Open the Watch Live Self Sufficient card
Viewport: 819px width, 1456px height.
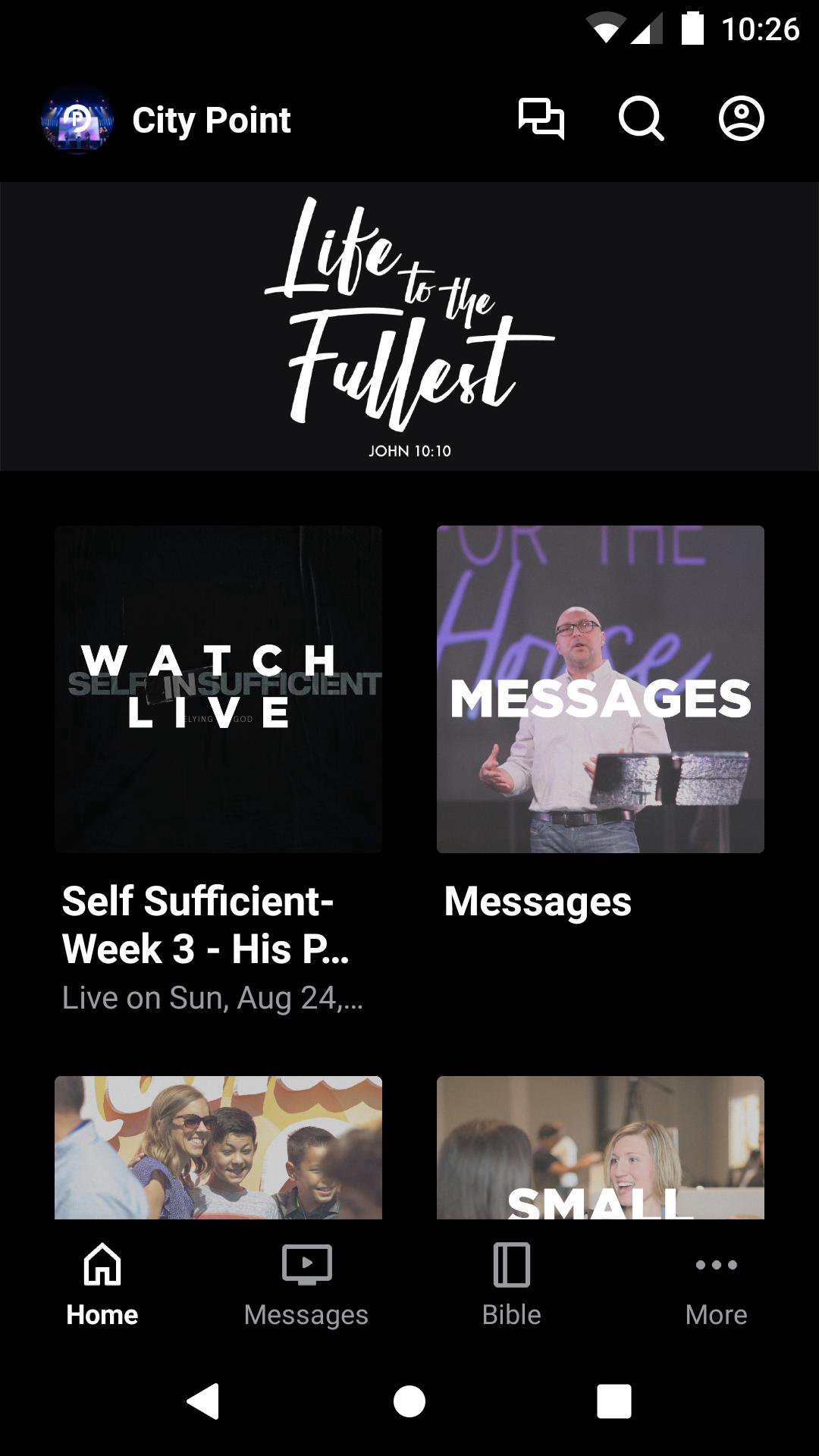tap(218, 689)
